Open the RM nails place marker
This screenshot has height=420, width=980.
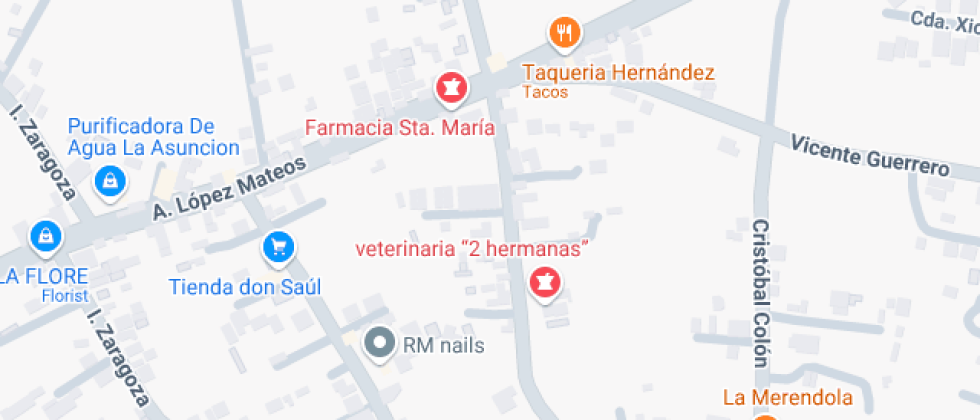(x=379, y=344)
